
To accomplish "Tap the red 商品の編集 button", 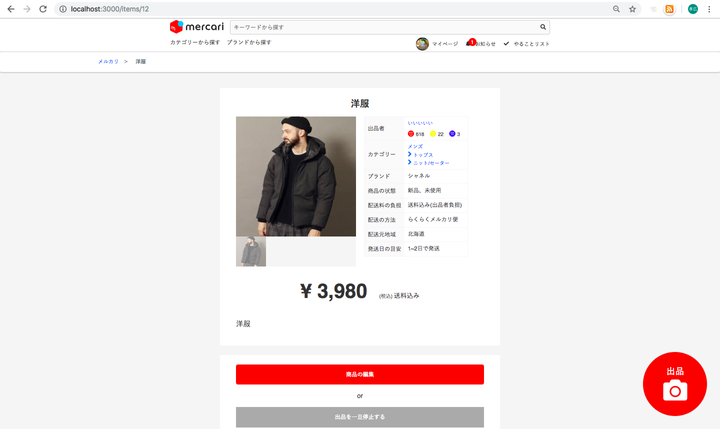I will (x=360, y=374).
